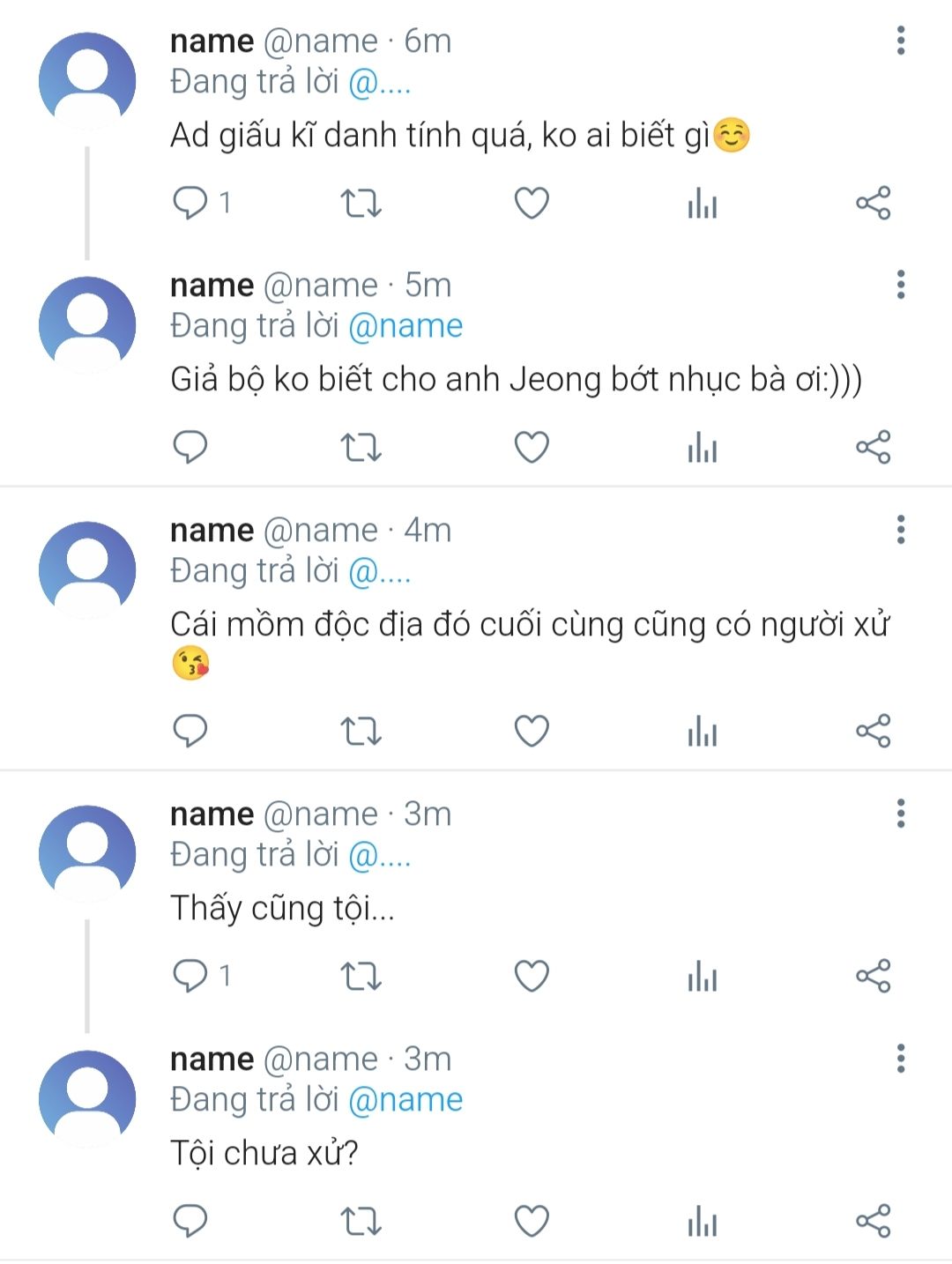952x1264 pixels.
Task: Retweet the "Thấy cũng tội..." tweet
Action: (361, 977)
